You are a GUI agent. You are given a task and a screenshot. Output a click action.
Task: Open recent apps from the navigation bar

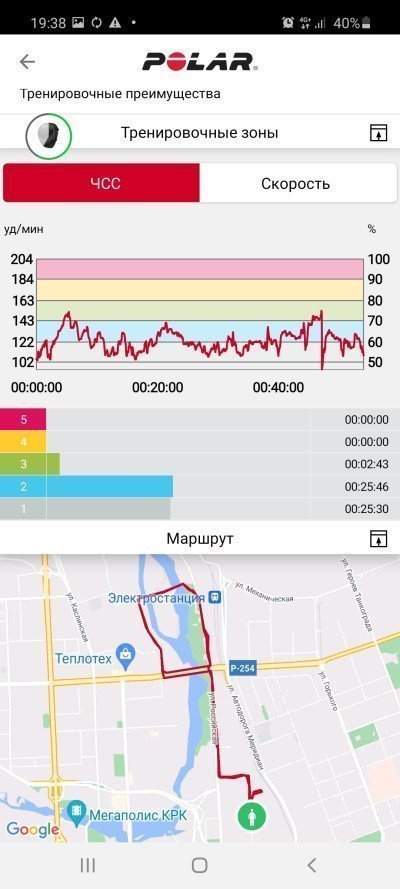click(88, 865)
